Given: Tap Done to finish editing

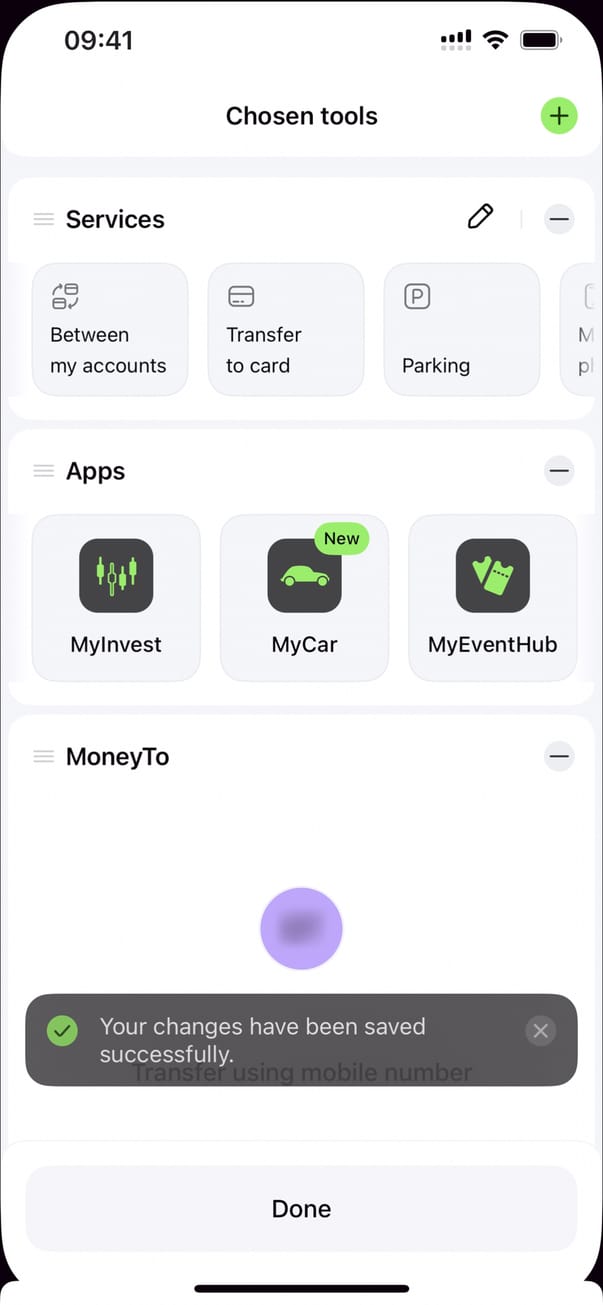Looking at the screenshot, I should coord(301,1208).
